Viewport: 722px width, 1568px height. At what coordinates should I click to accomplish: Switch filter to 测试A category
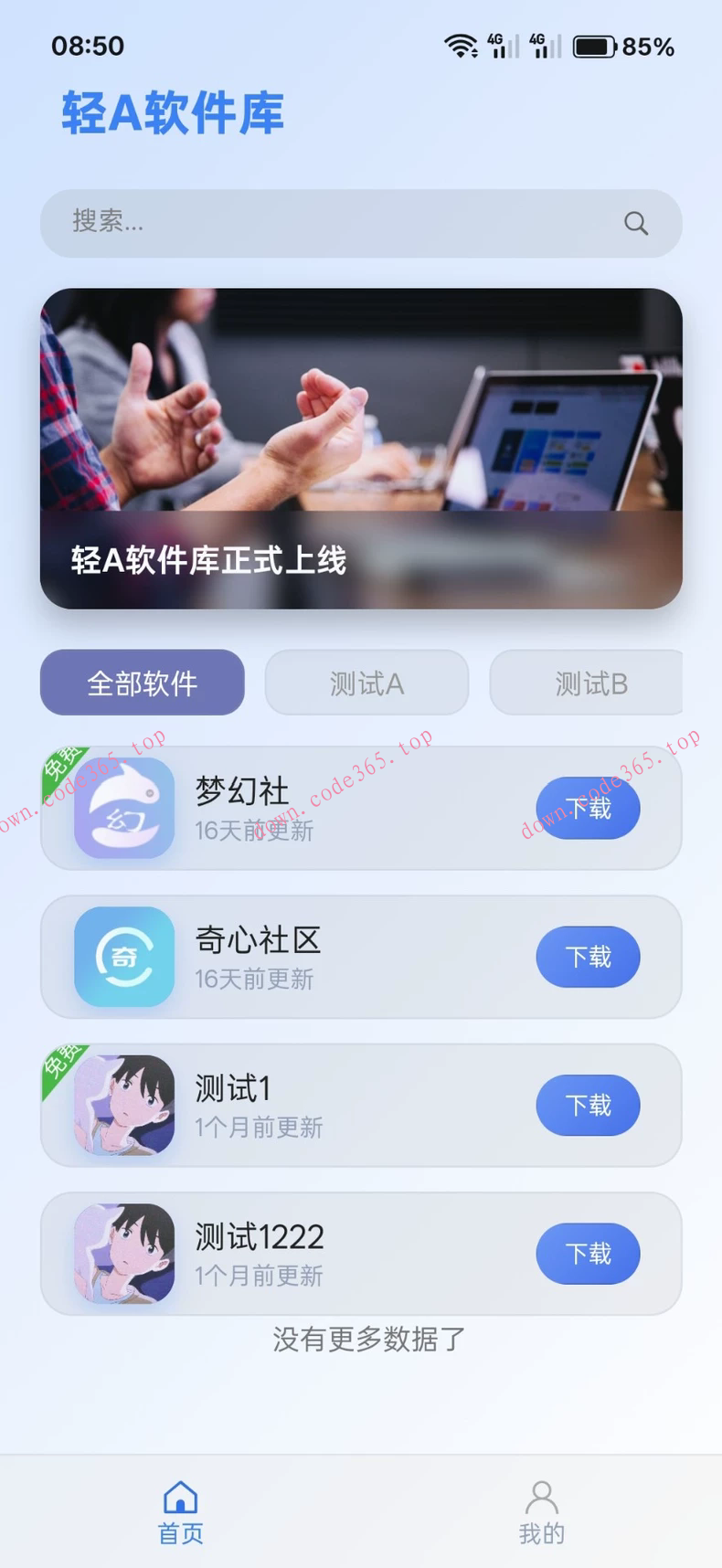click(366, 683)
